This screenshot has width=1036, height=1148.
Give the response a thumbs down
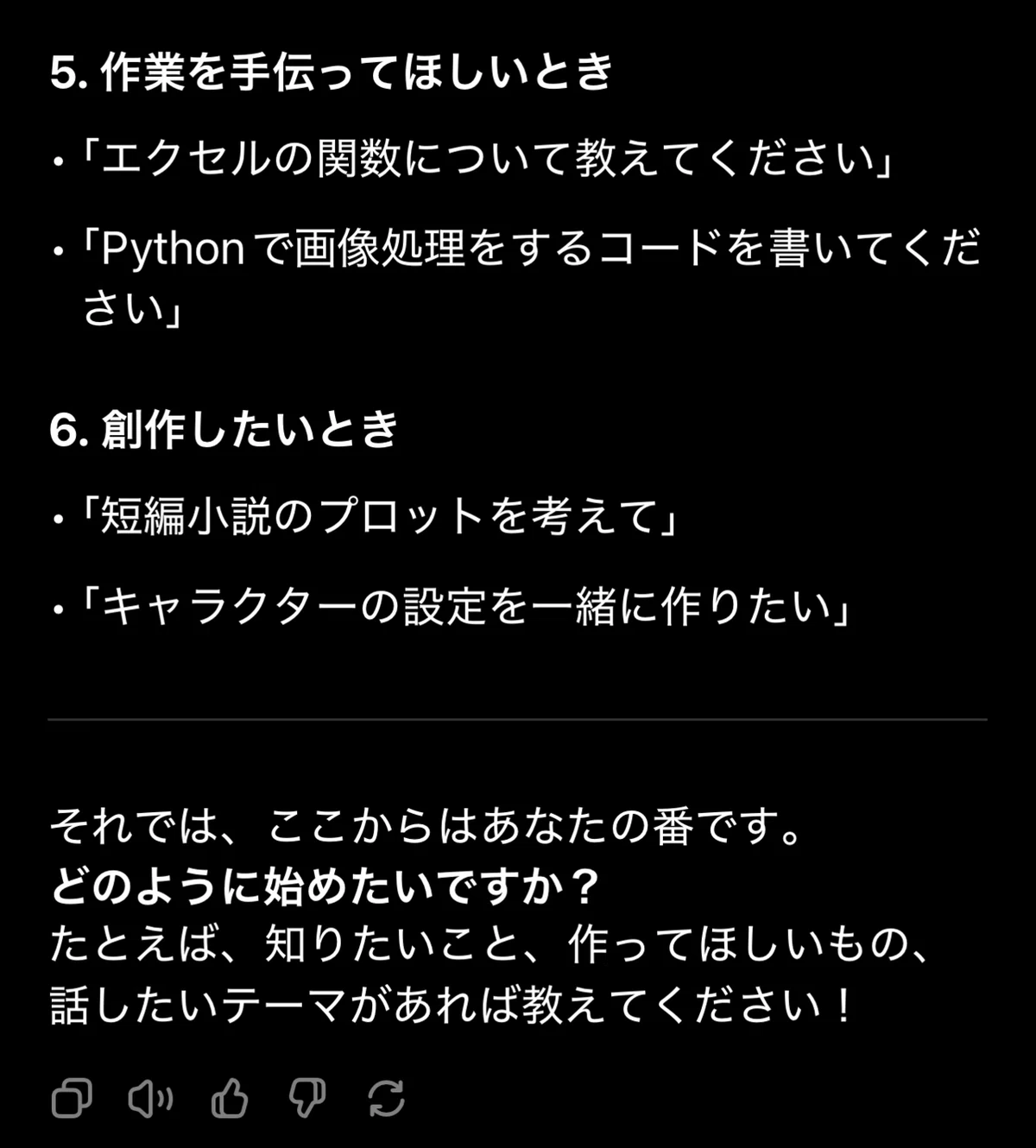tap(307, 1099)
